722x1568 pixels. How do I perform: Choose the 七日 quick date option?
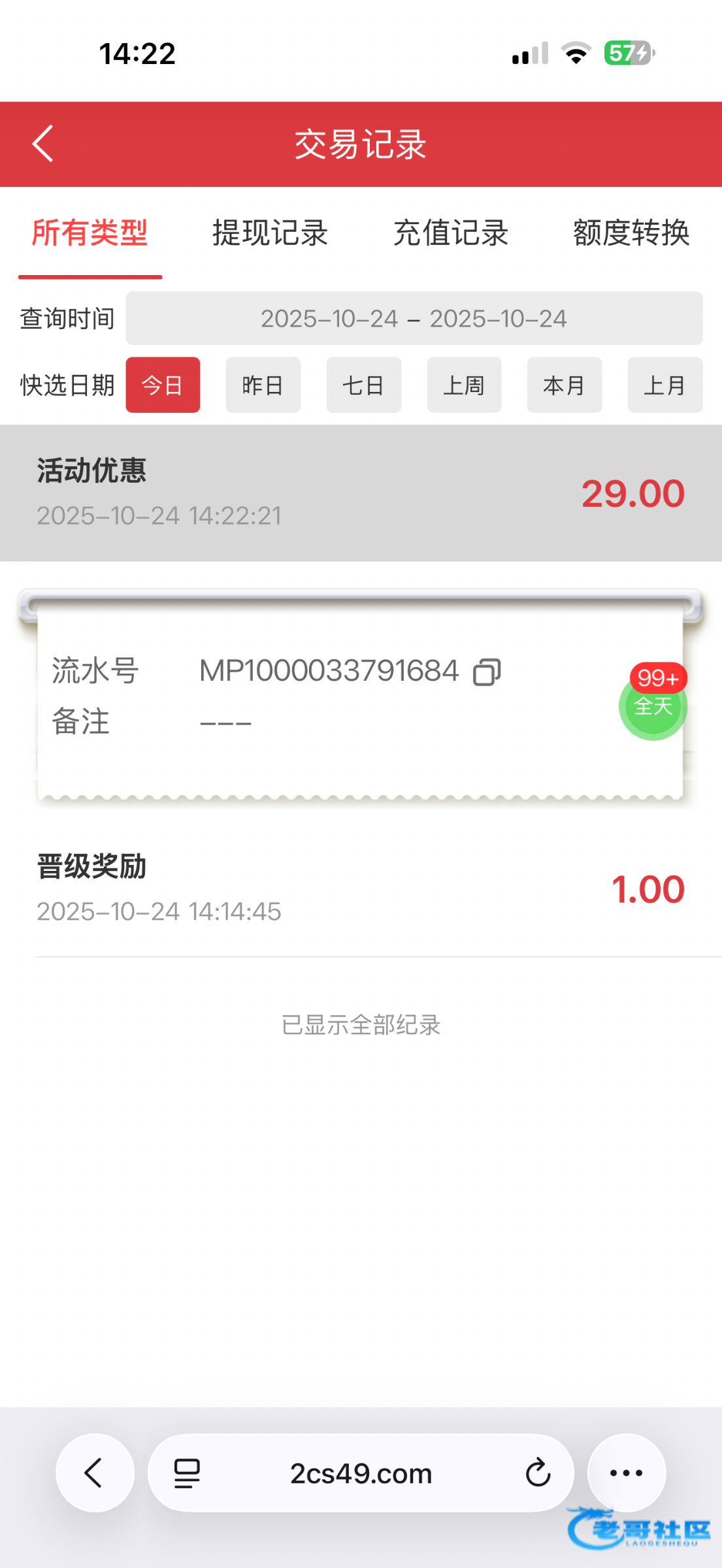click(x=363, y=385)
